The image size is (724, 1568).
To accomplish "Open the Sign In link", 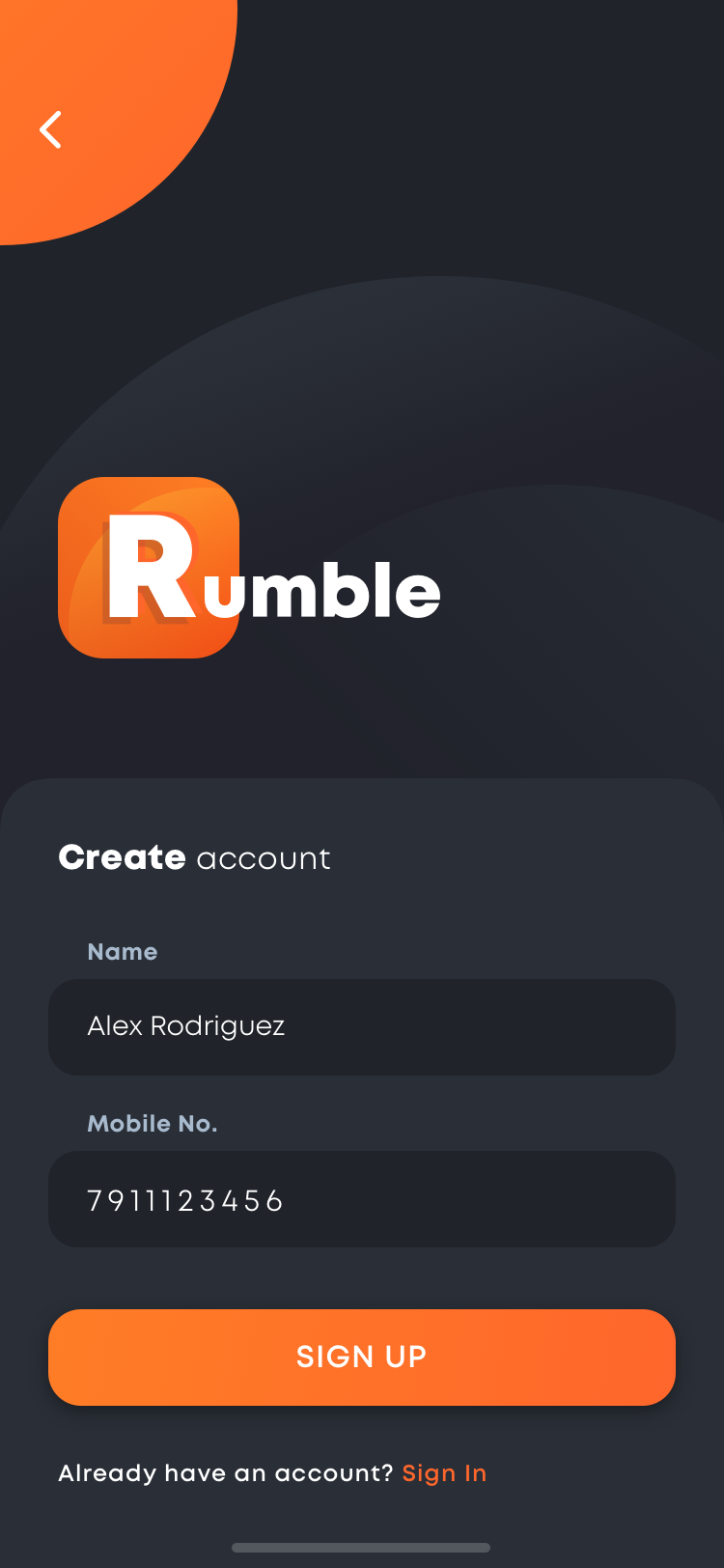I will click(x=444, y=1473).
